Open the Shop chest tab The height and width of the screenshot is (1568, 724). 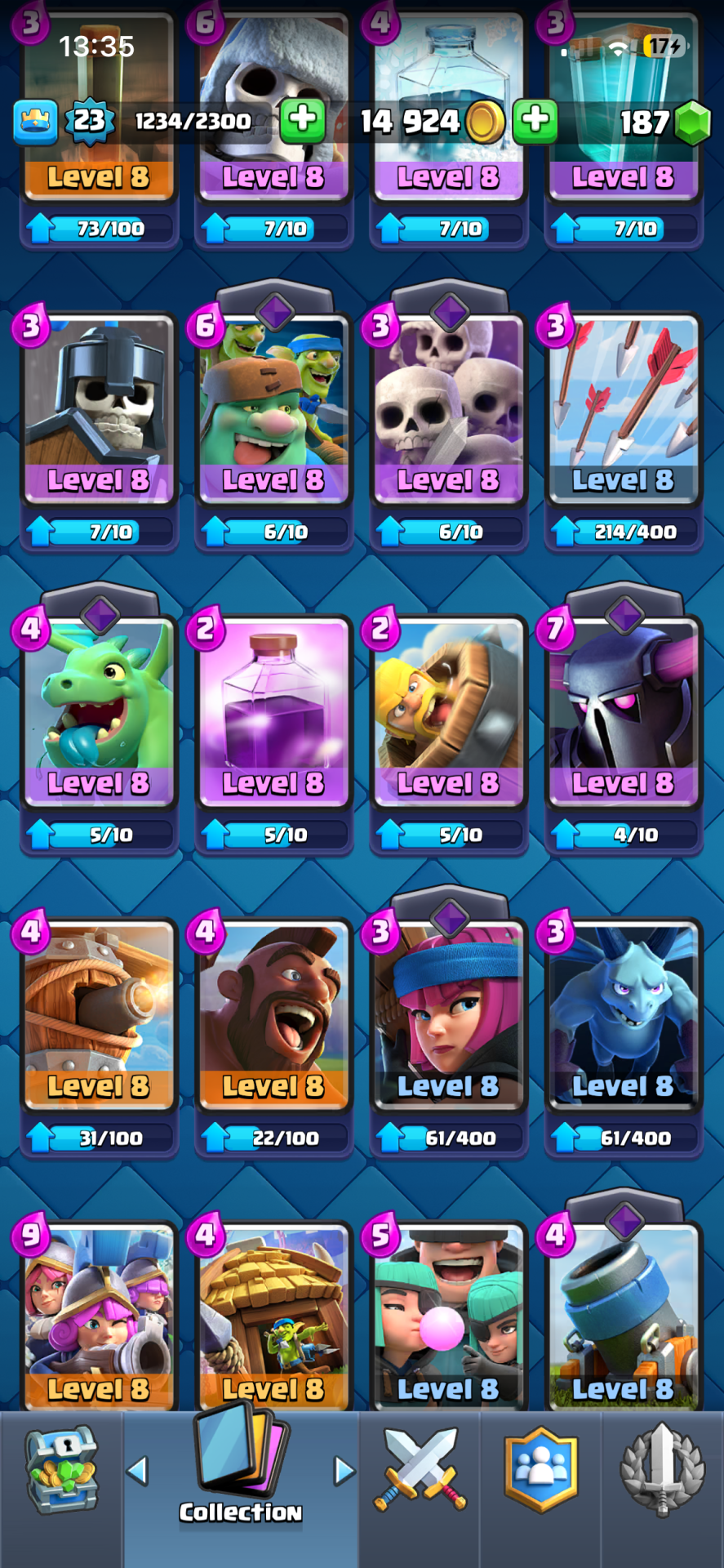coord(61,1470)
